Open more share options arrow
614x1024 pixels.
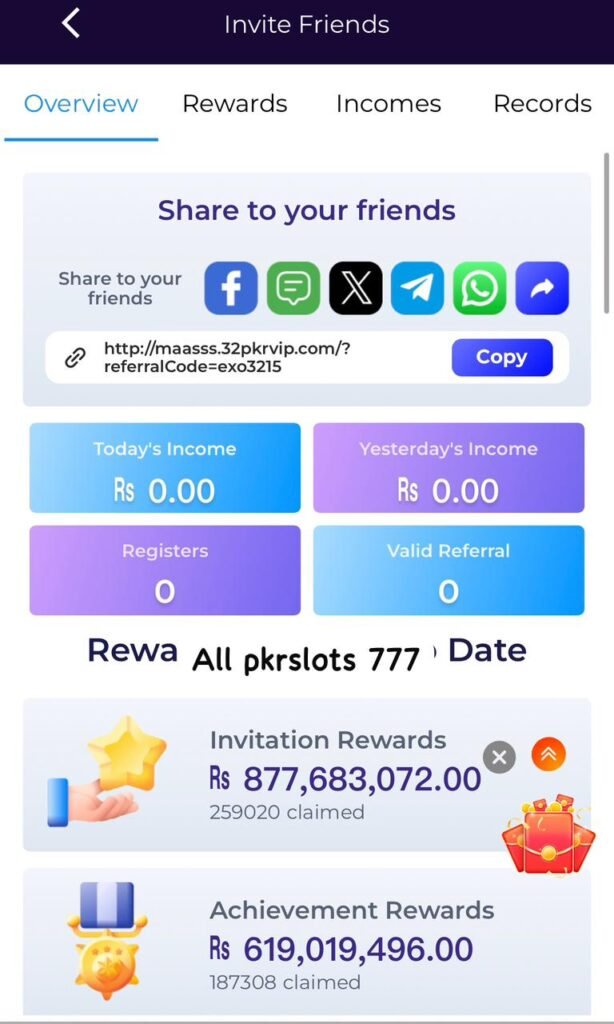click(542, 289)
